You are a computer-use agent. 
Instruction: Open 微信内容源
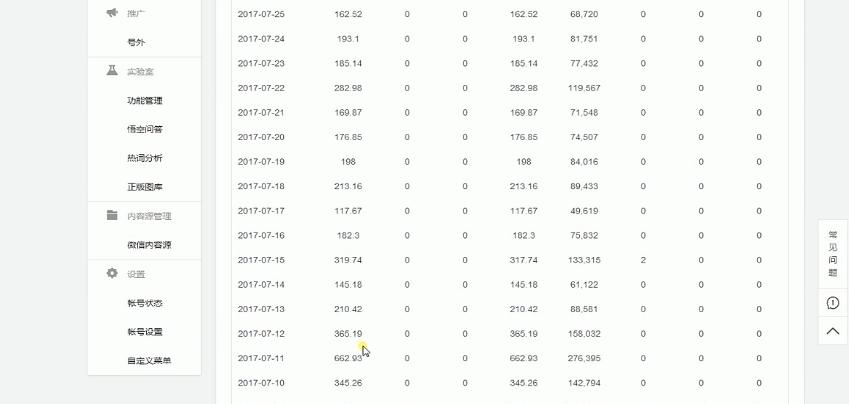[148, 245]
